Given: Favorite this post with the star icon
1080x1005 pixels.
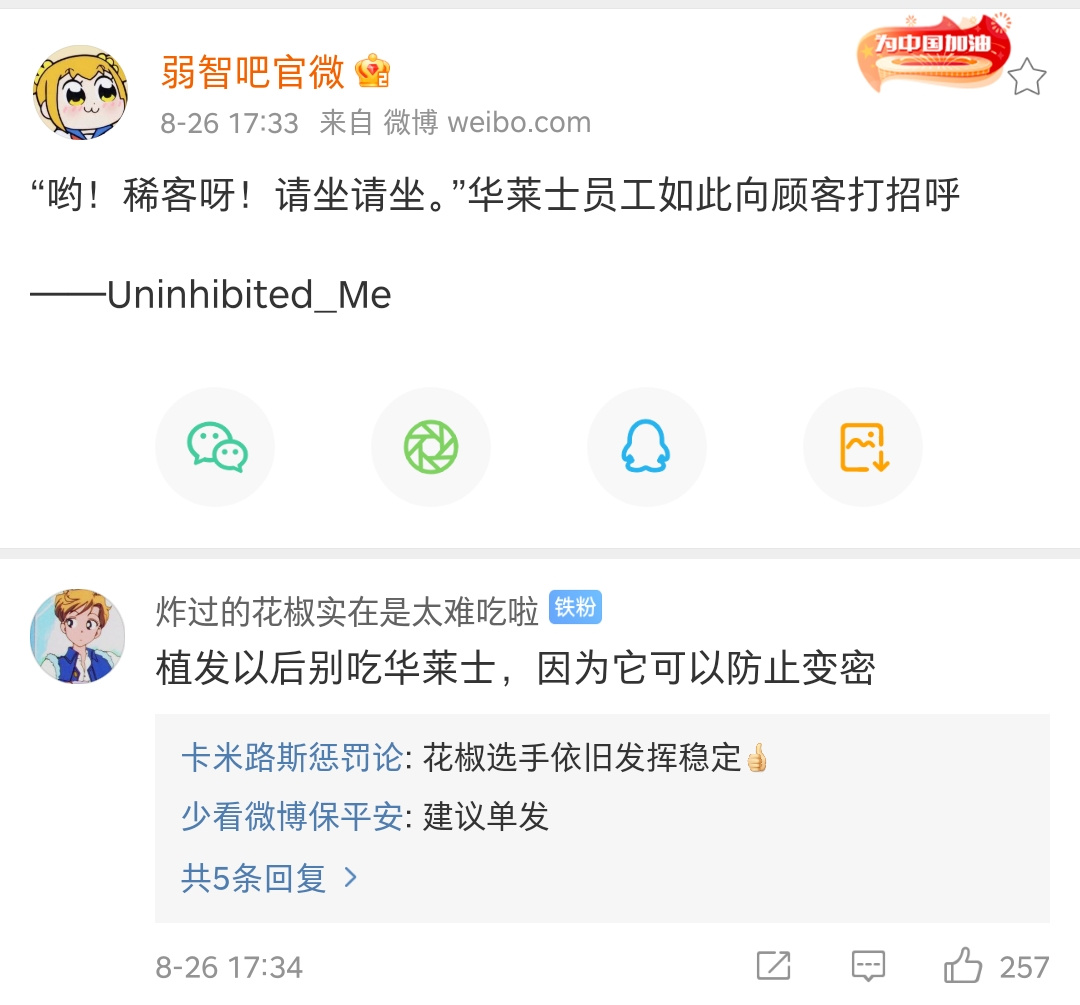Looking at the screenshot, I should (1026, 77).
